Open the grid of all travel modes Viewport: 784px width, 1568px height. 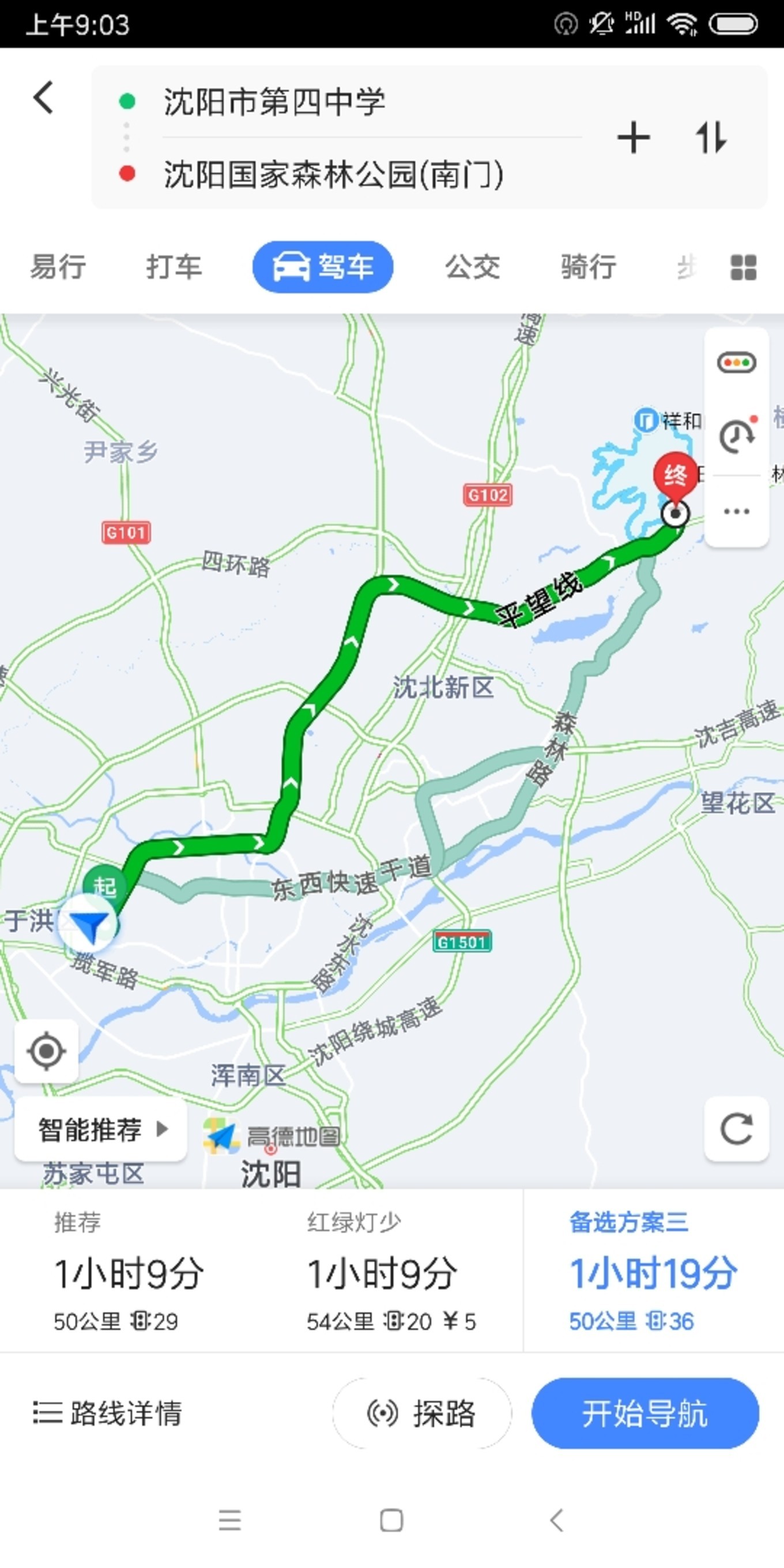pyautogui.click(x=743, y=267)
